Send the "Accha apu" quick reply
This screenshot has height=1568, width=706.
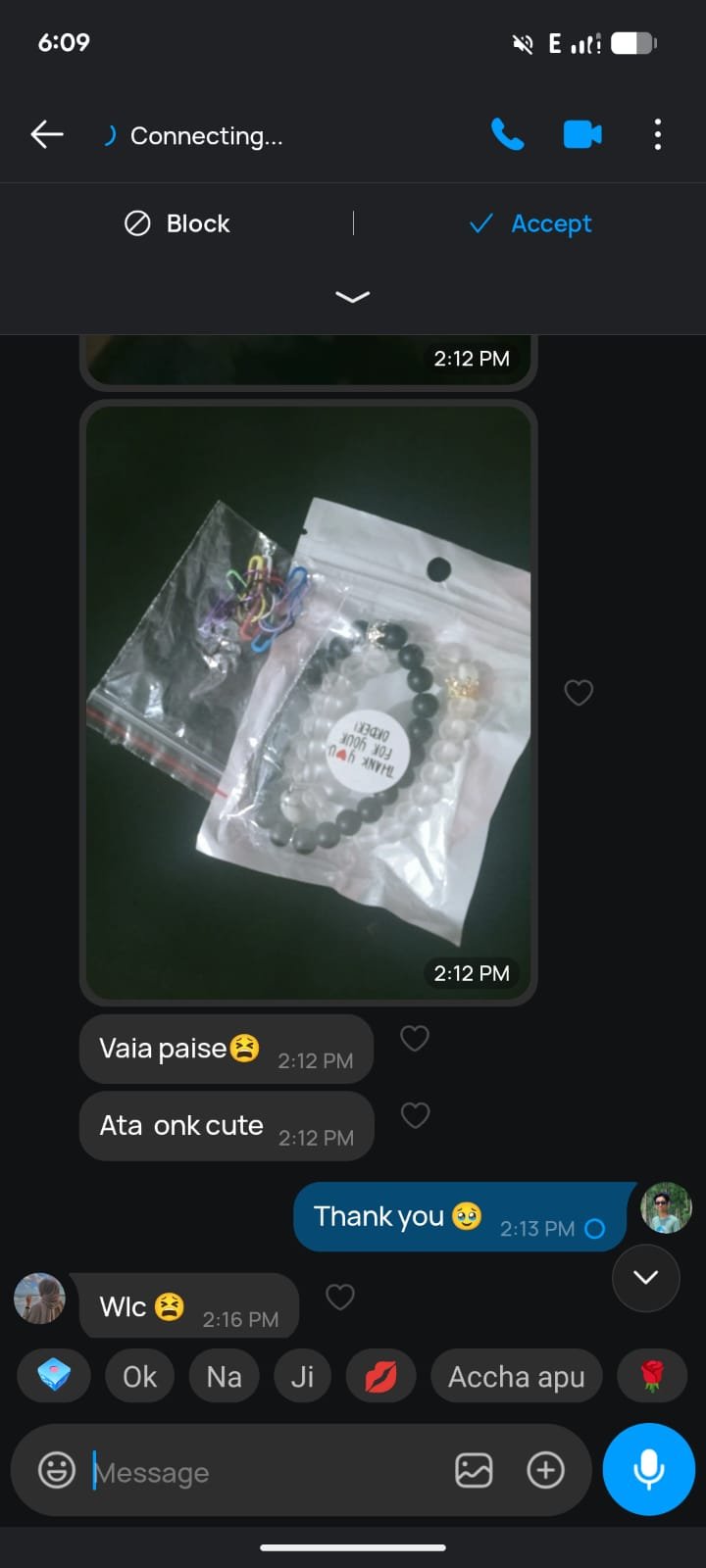tap(516, 1377)
